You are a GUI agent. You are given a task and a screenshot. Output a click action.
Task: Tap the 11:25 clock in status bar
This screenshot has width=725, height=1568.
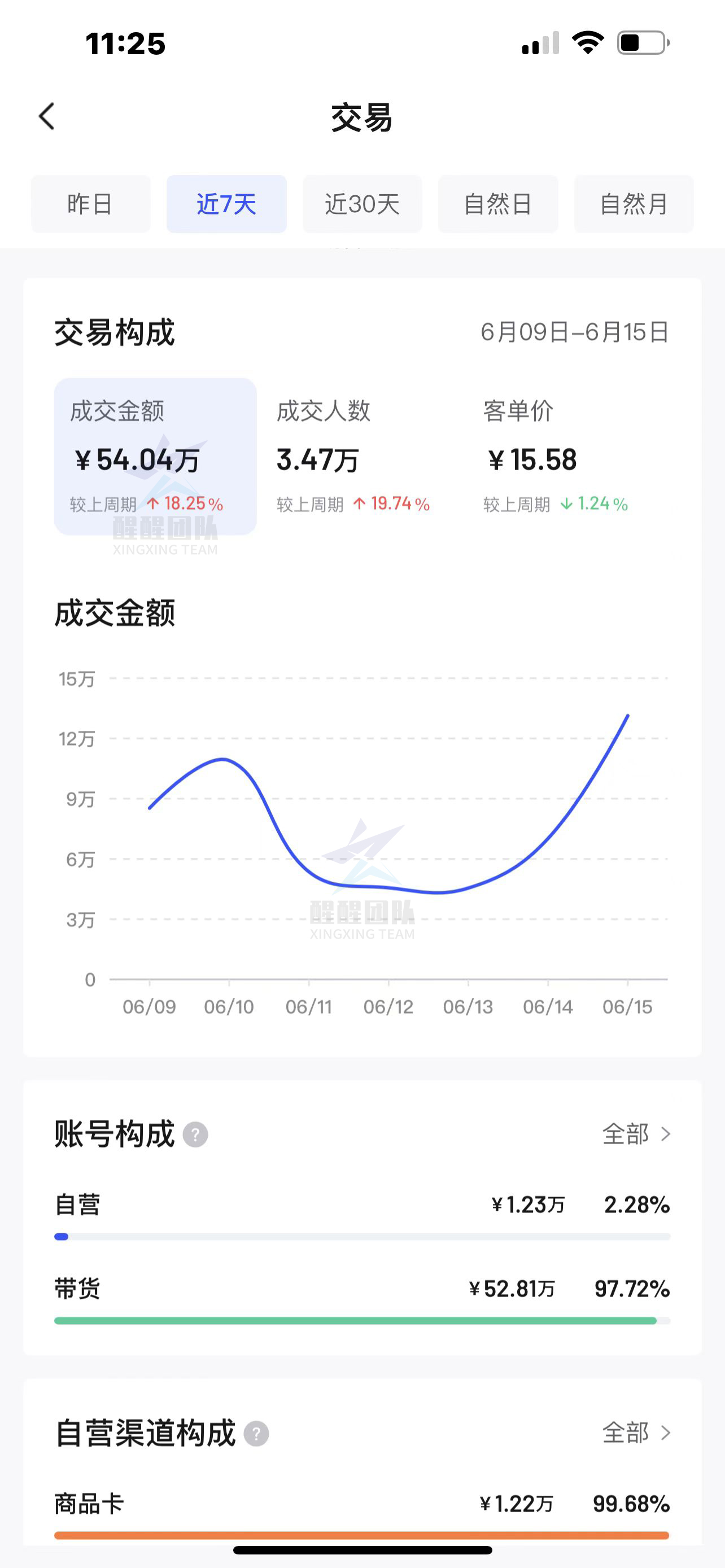125,45
